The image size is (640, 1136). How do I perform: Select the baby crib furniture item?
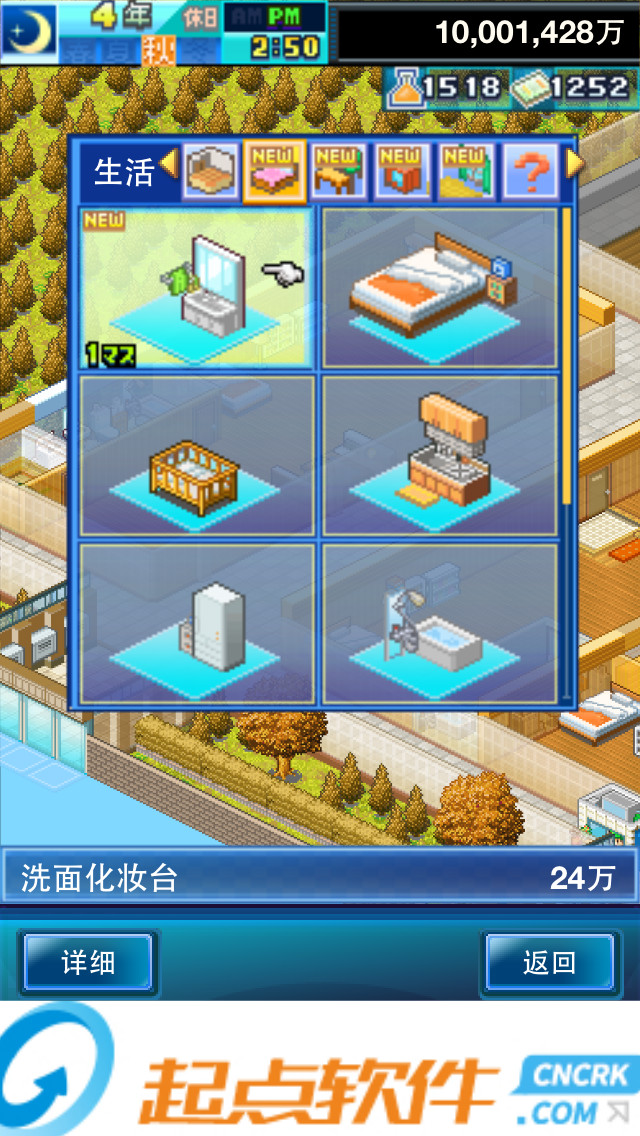pyautogui.click(x=197, y=456)
